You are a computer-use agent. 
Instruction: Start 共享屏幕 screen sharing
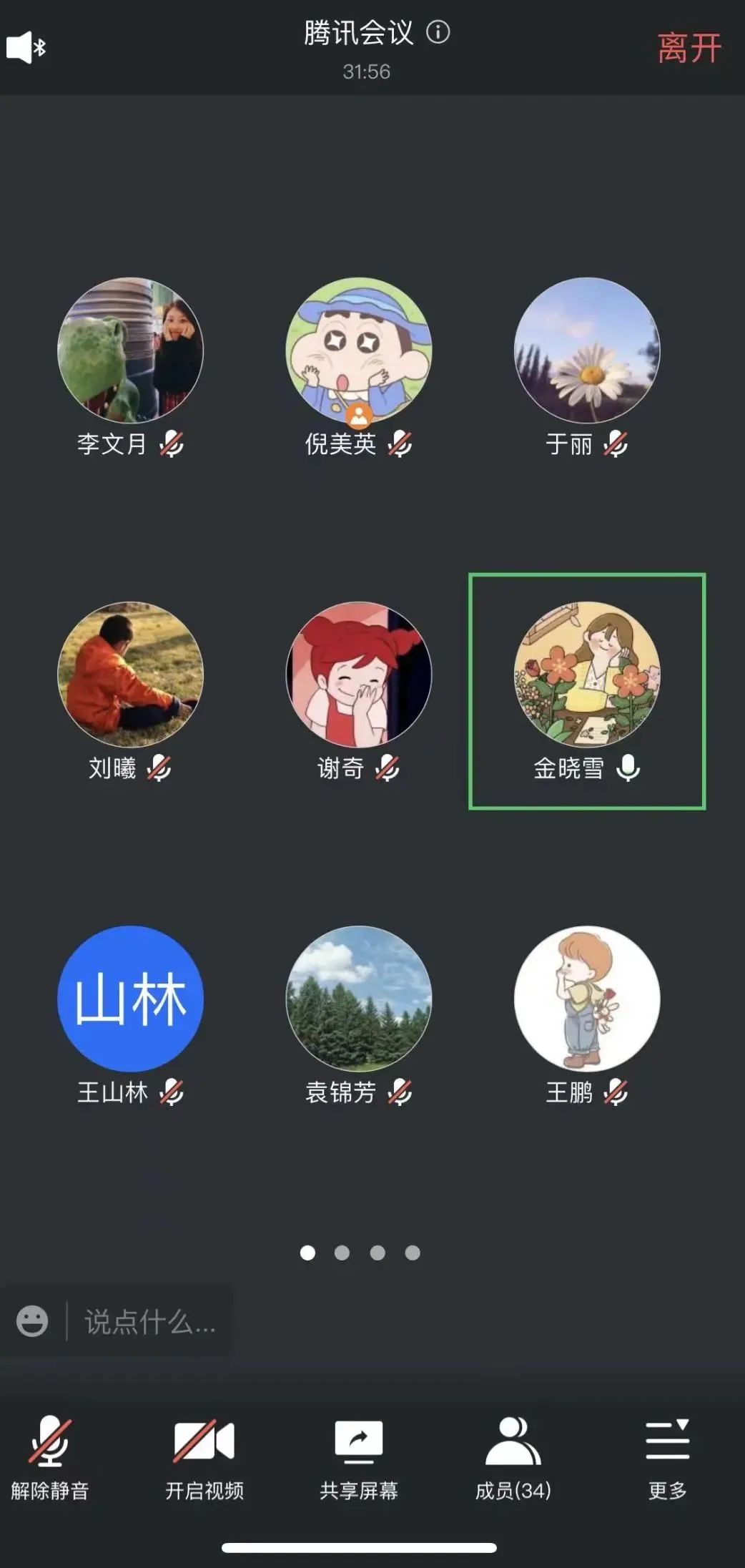point(359,1457)
